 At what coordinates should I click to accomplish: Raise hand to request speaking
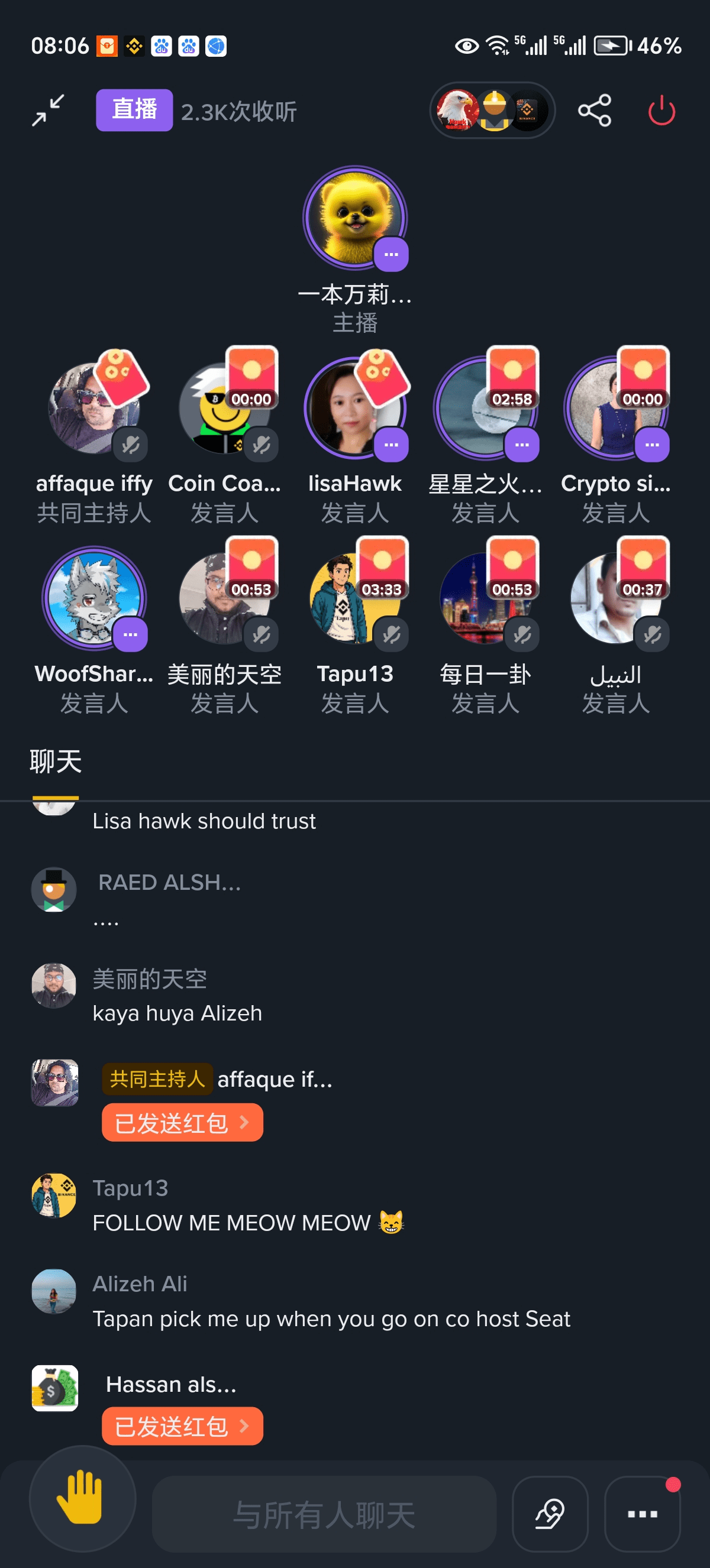(82, 1498)
